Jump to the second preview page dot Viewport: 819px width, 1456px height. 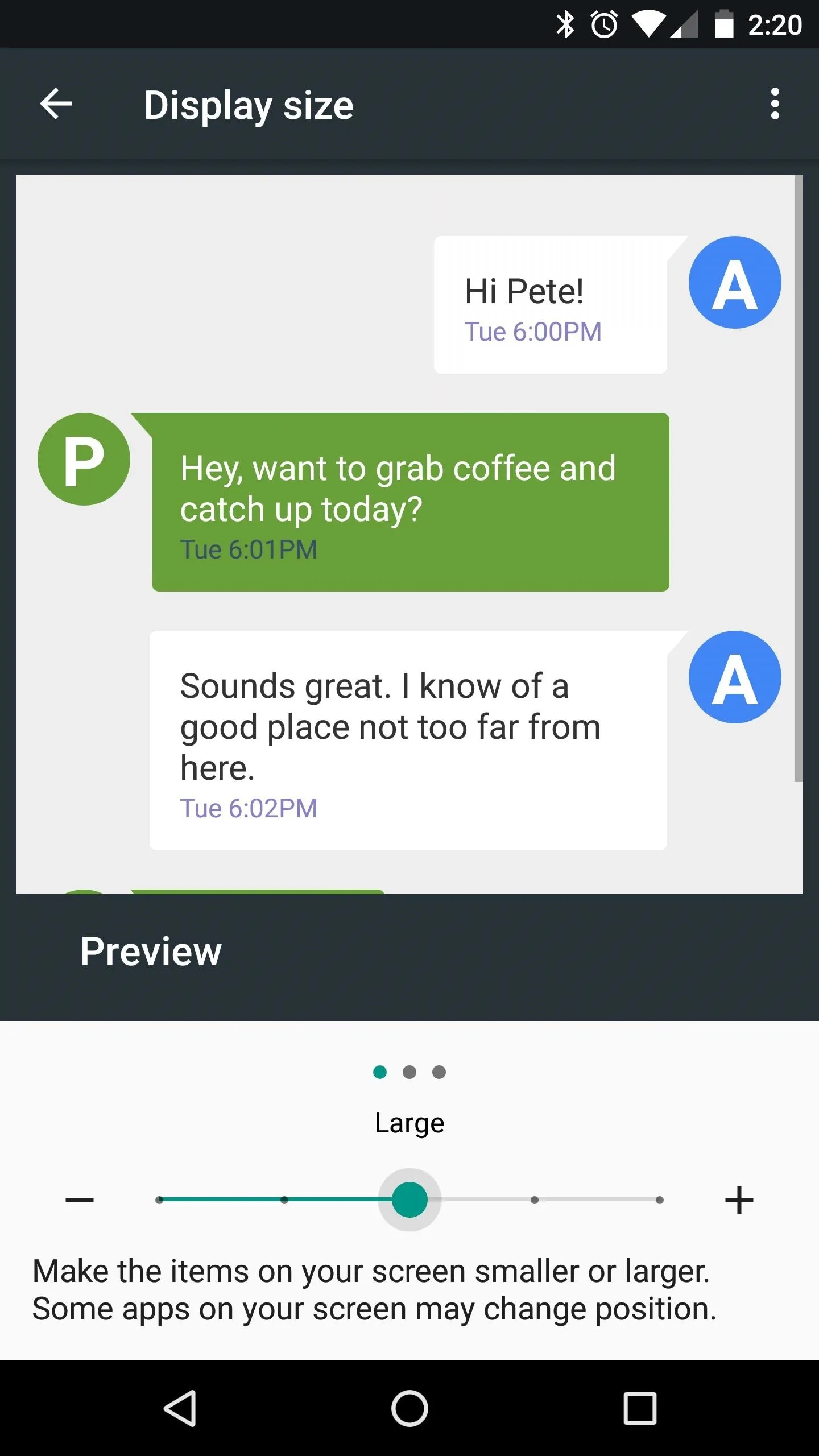tap(409, 1072)
